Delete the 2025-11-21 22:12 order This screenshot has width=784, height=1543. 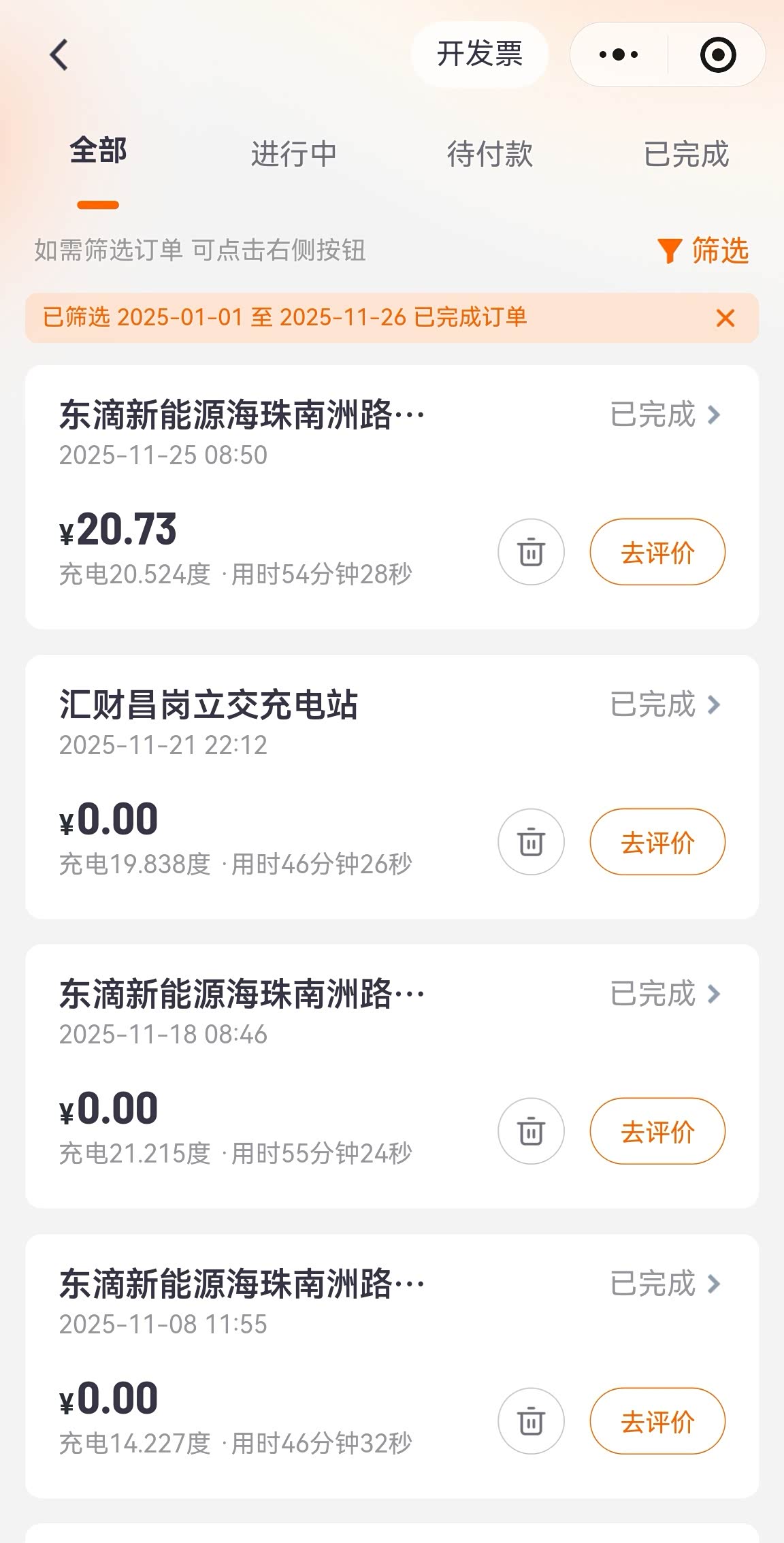[x=531, y=842]
